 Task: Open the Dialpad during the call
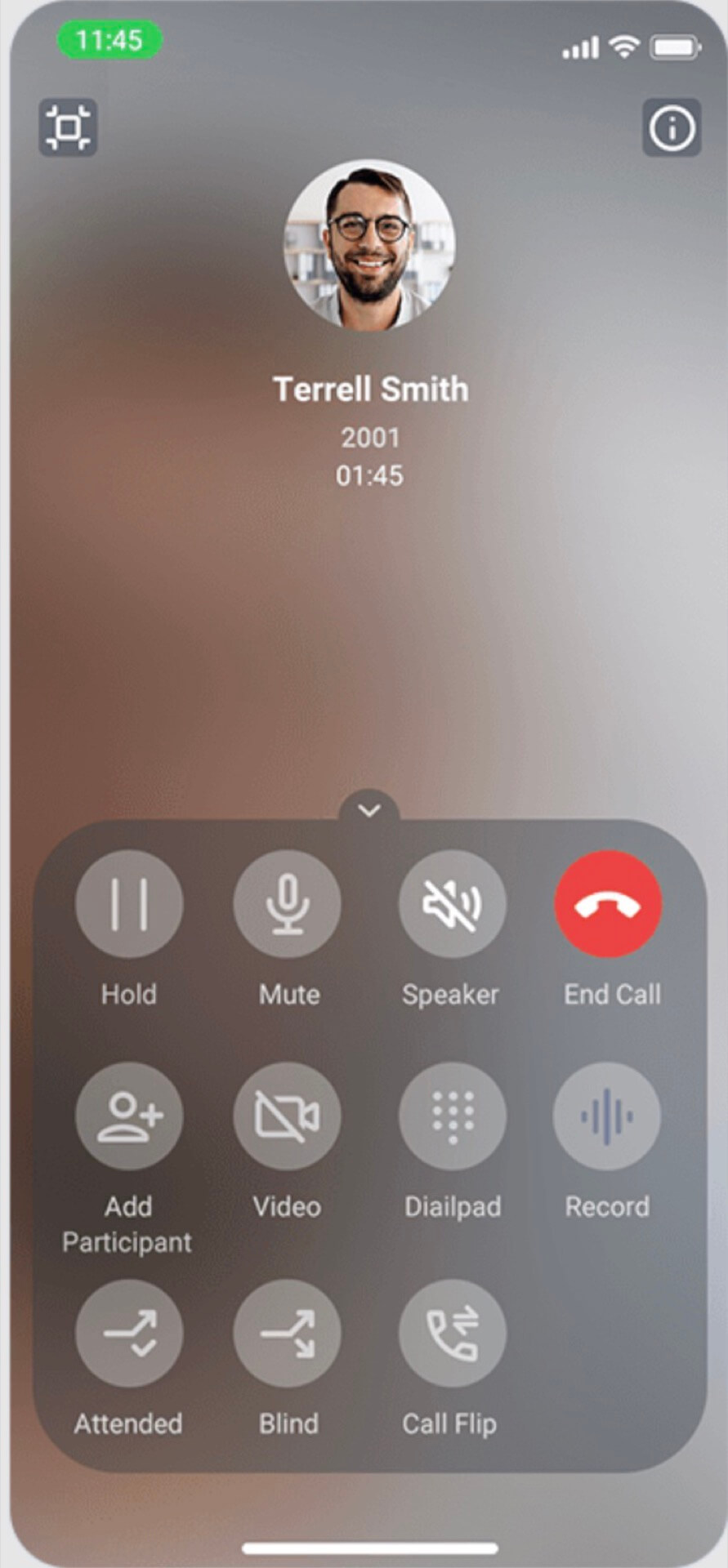(x=452, y=1116)
